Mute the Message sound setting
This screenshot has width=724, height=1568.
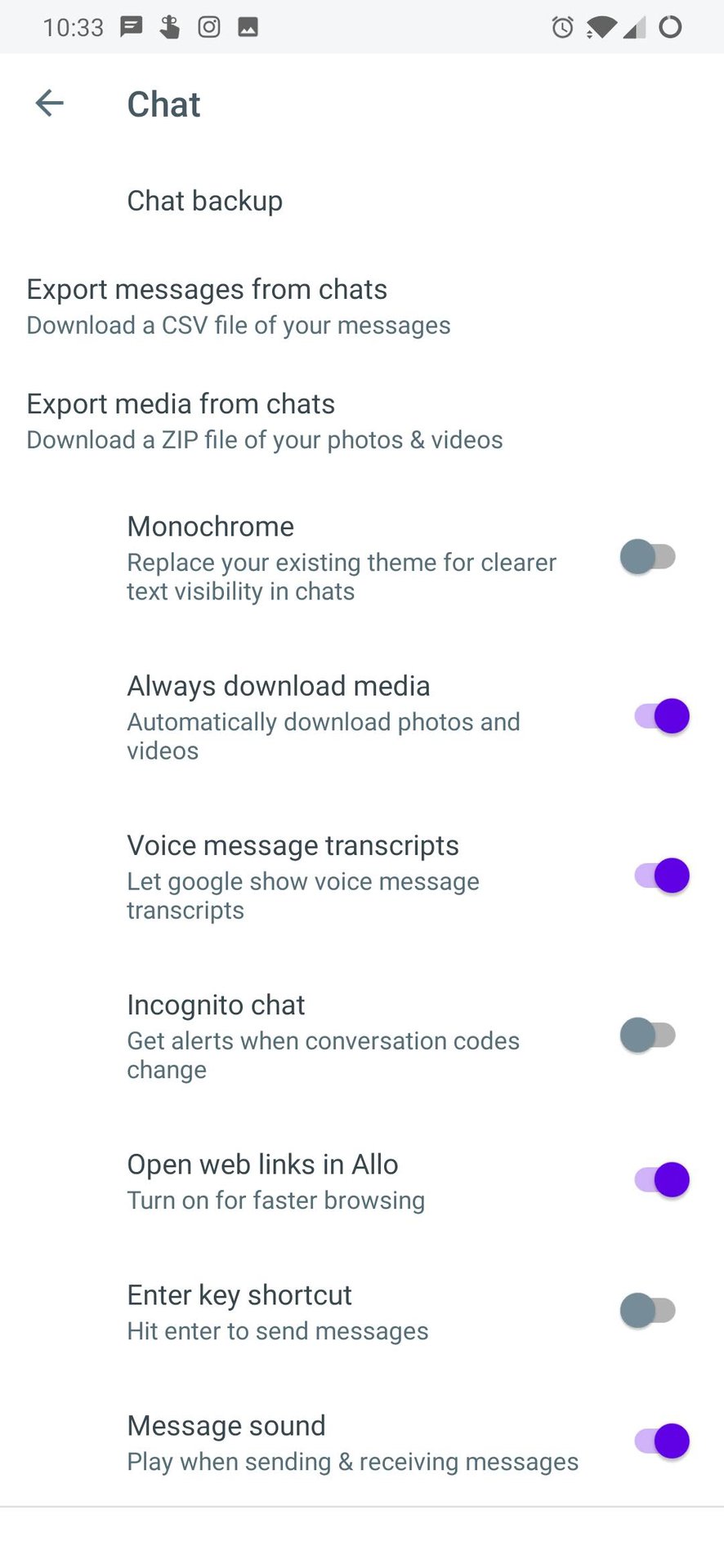click(662, 1441)
